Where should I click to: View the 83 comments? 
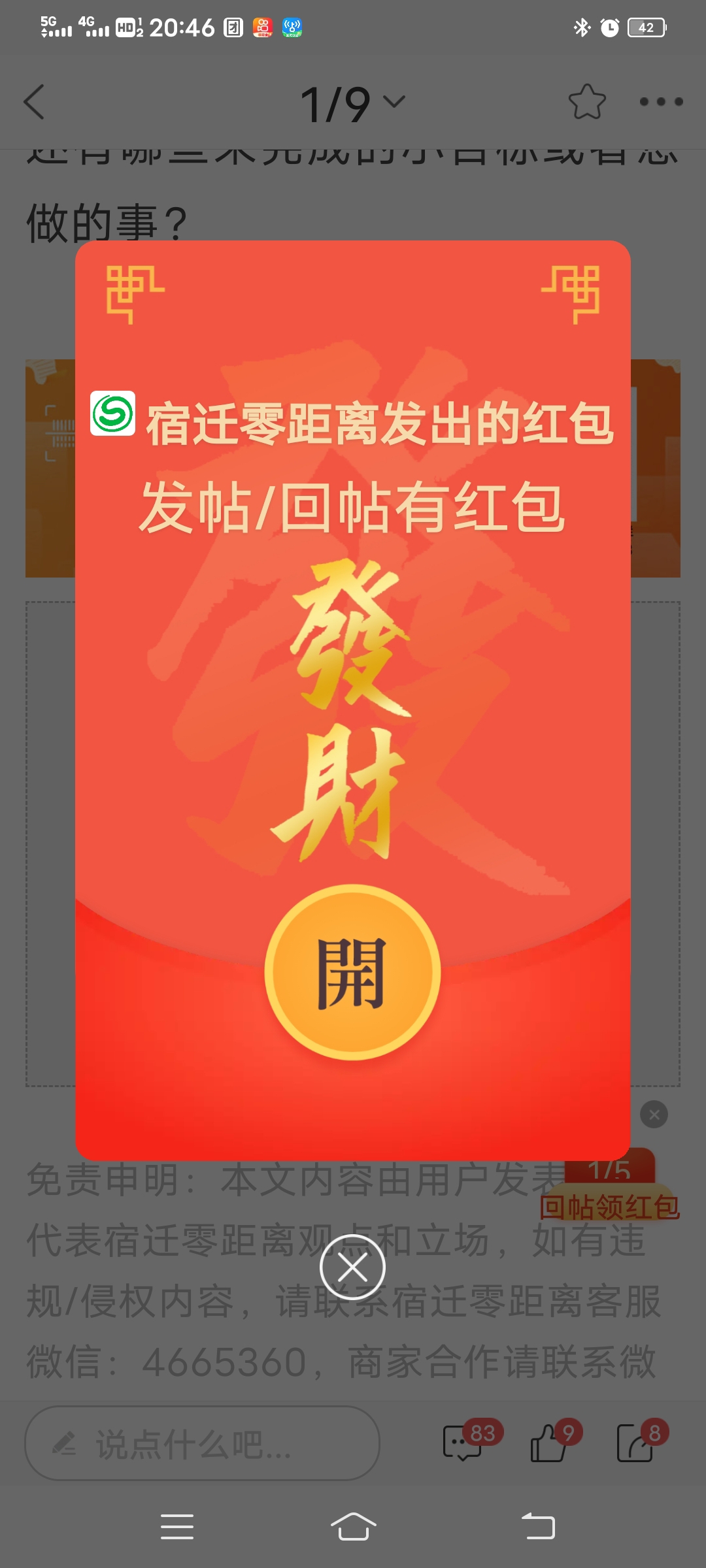click(463, 1443)
